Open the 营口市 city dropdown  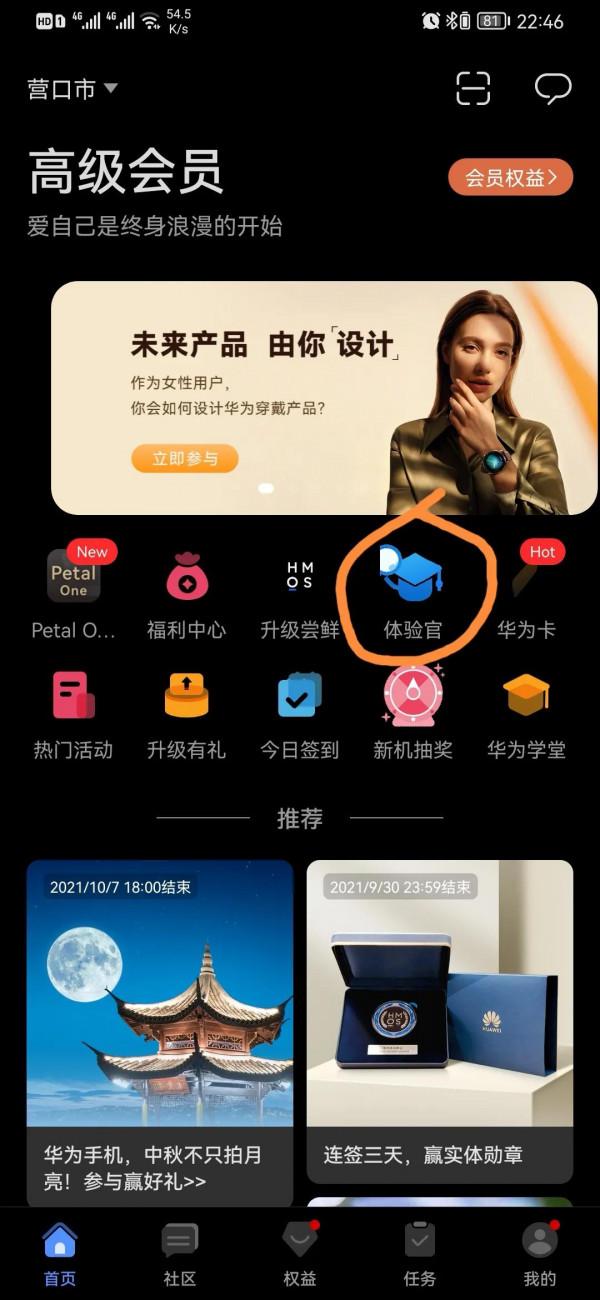pos(72,89)
